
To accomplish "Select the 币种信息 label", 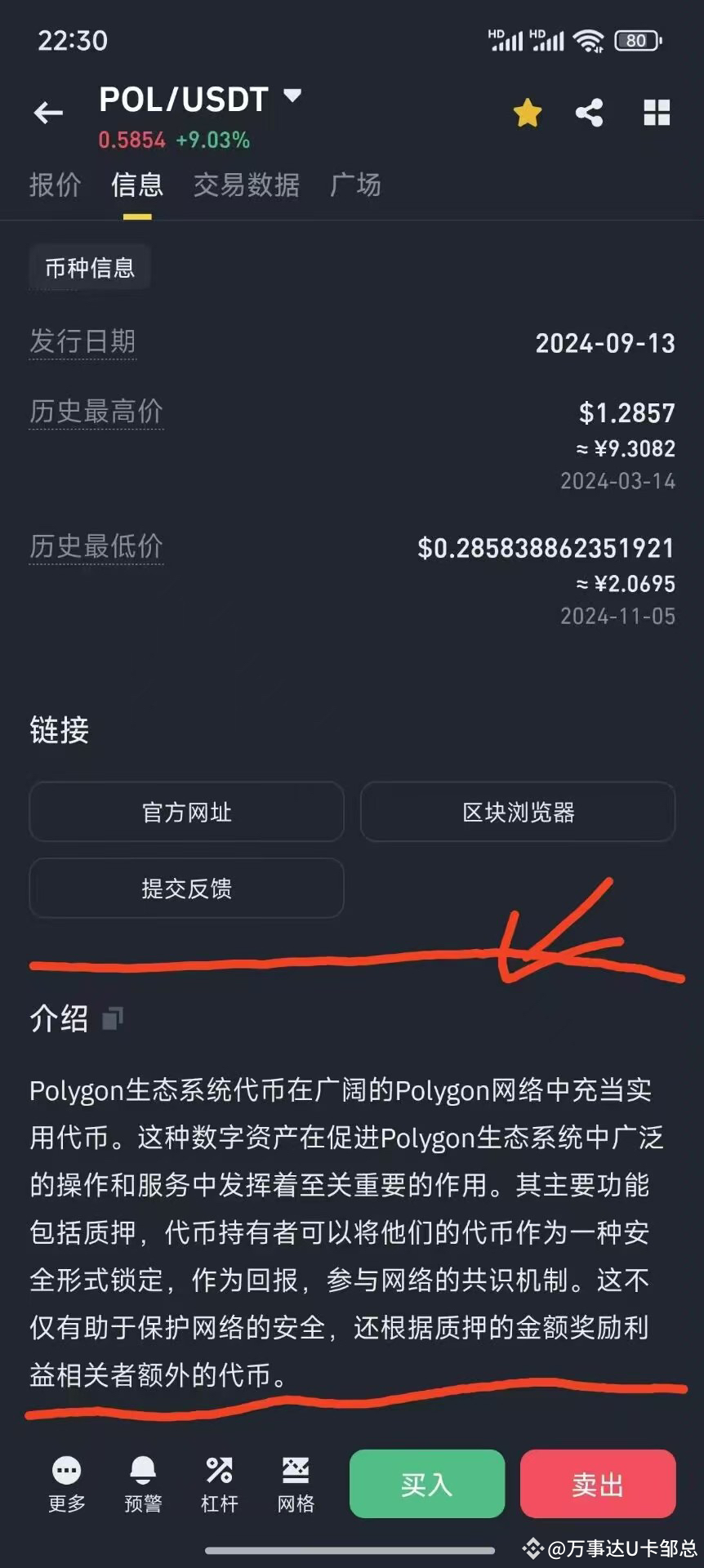I will coord(89,267).
